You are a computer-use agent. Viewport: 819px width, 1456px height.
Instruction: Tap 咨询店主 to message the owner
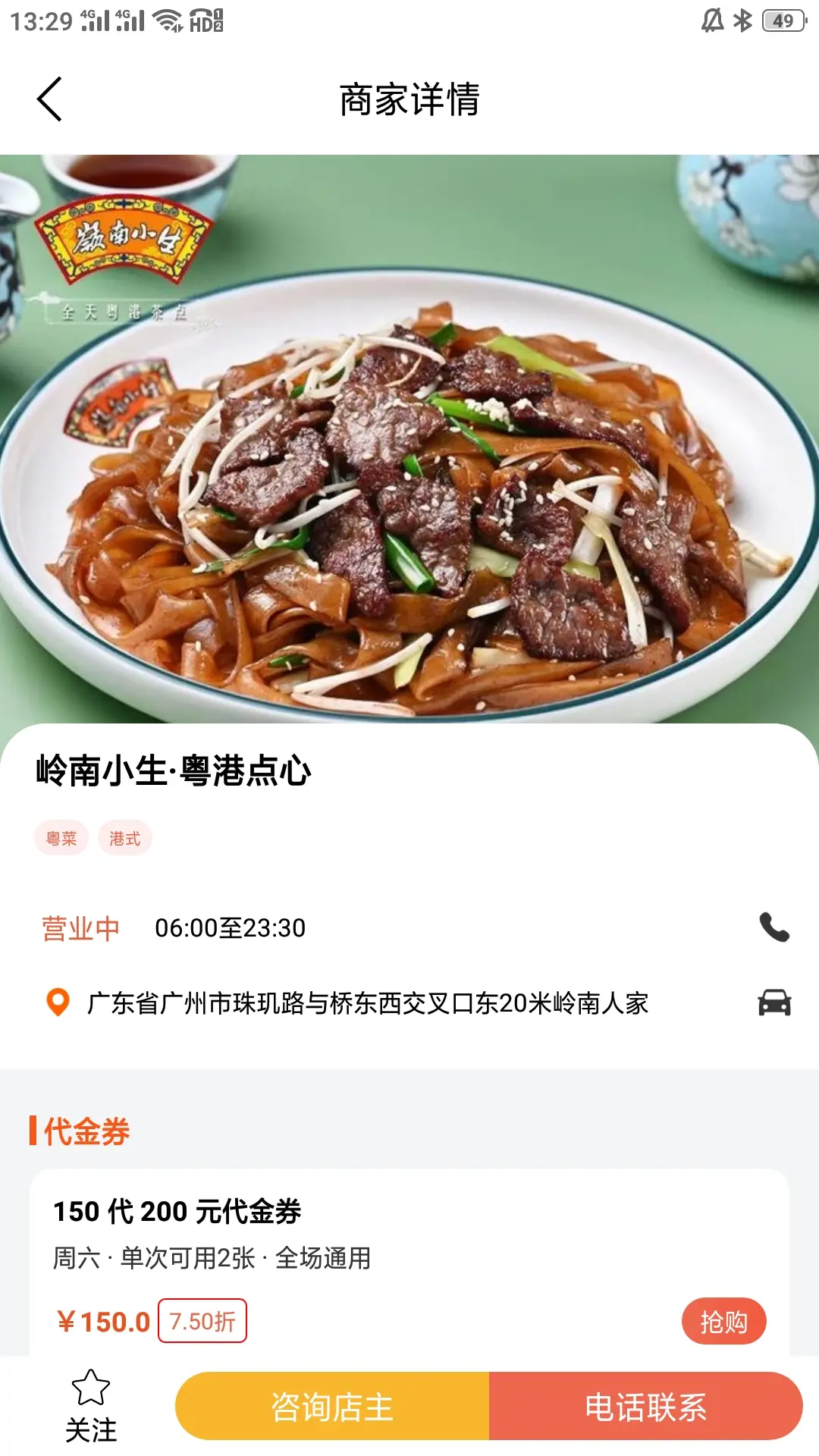point(332,1407)
